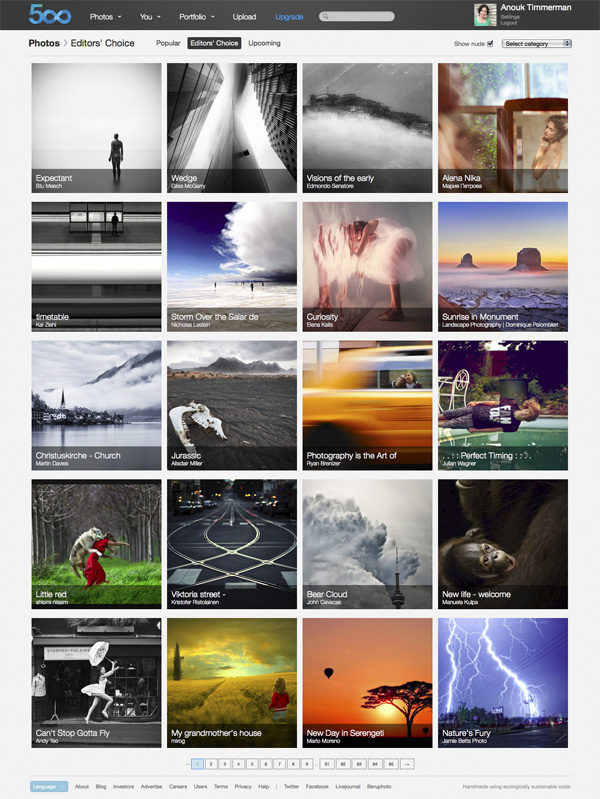This screenshot has height=799, width=600.
Task: Toggle the Show nude checkbox
Action: click(x=490, y=44)
